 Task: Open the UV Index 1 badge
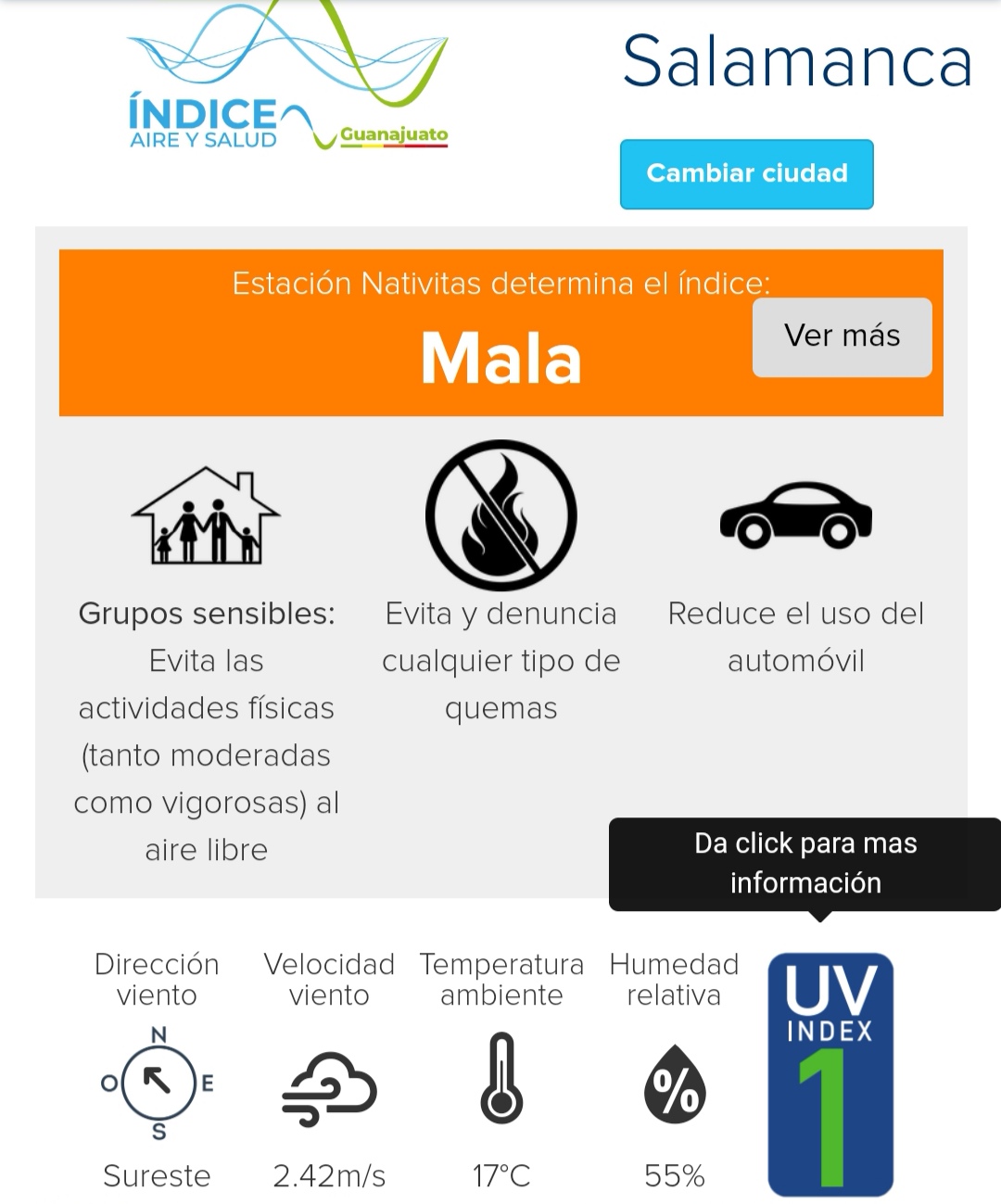830,1073
